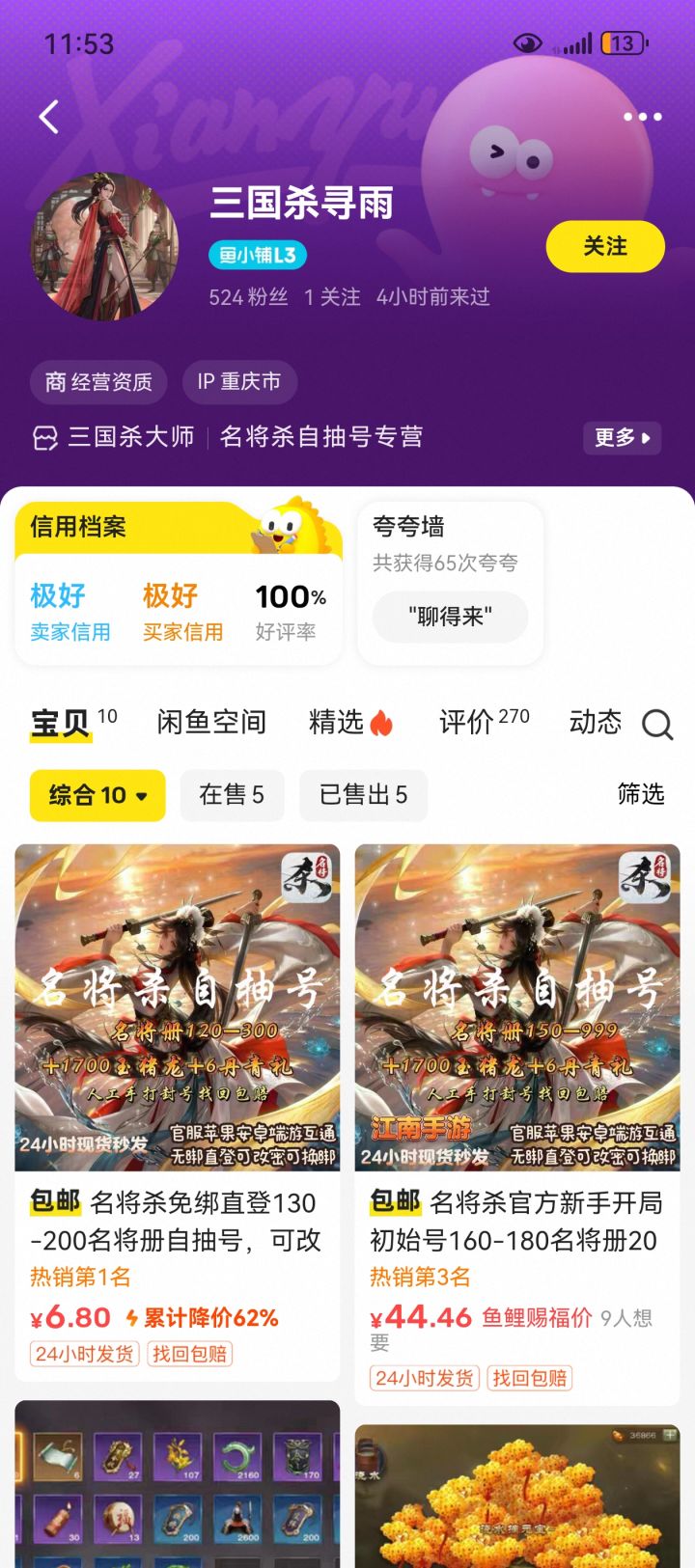Switch to the 评价270 tab
This screenshot has height=1568, width=695.
[x=483, y=724]
